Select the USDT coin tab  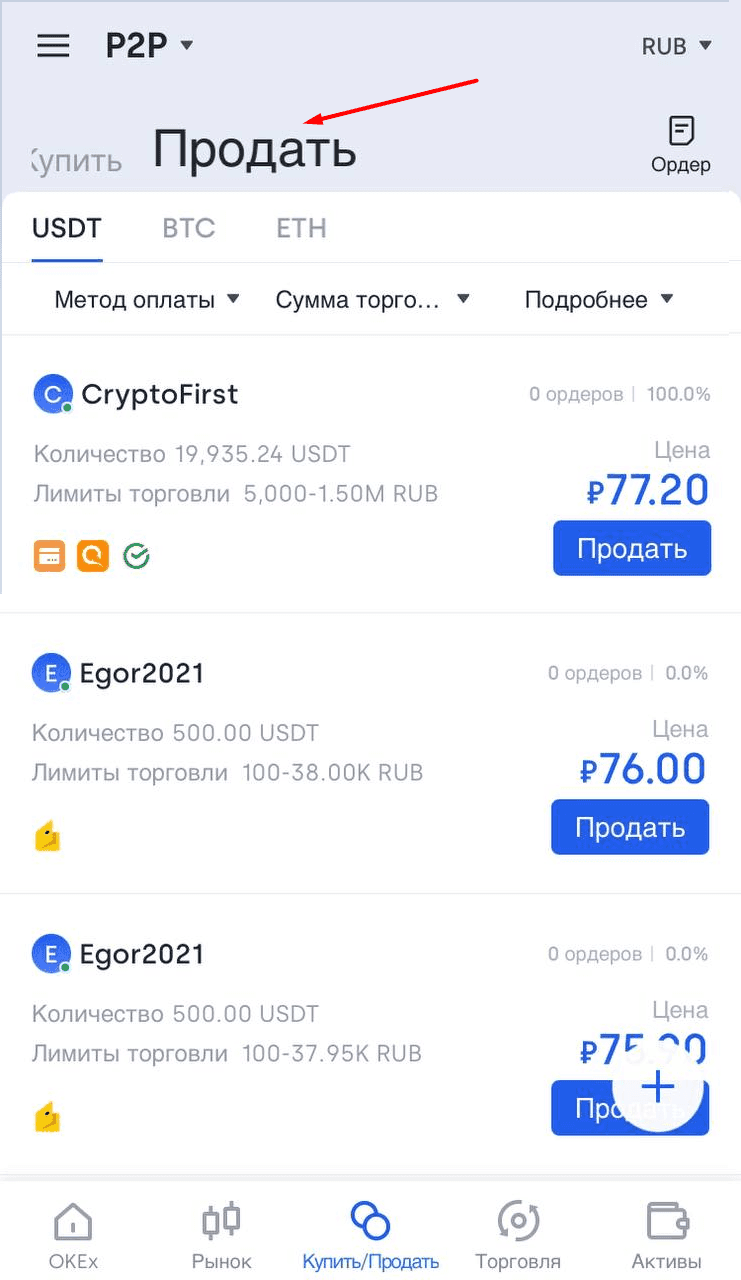point(67,228)
